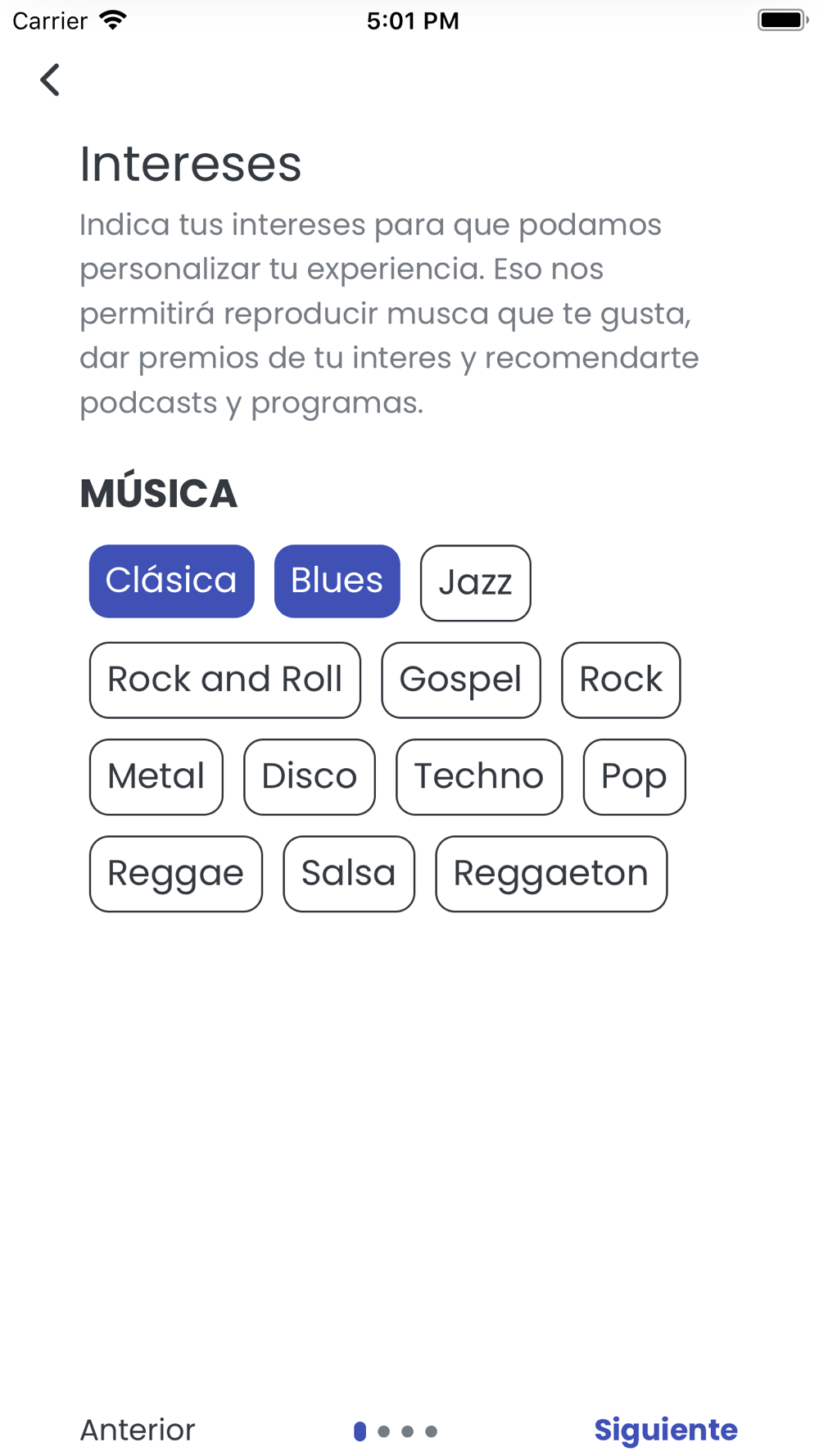Select the Jazz chip

pyautogui.click(x=475, y=583)
